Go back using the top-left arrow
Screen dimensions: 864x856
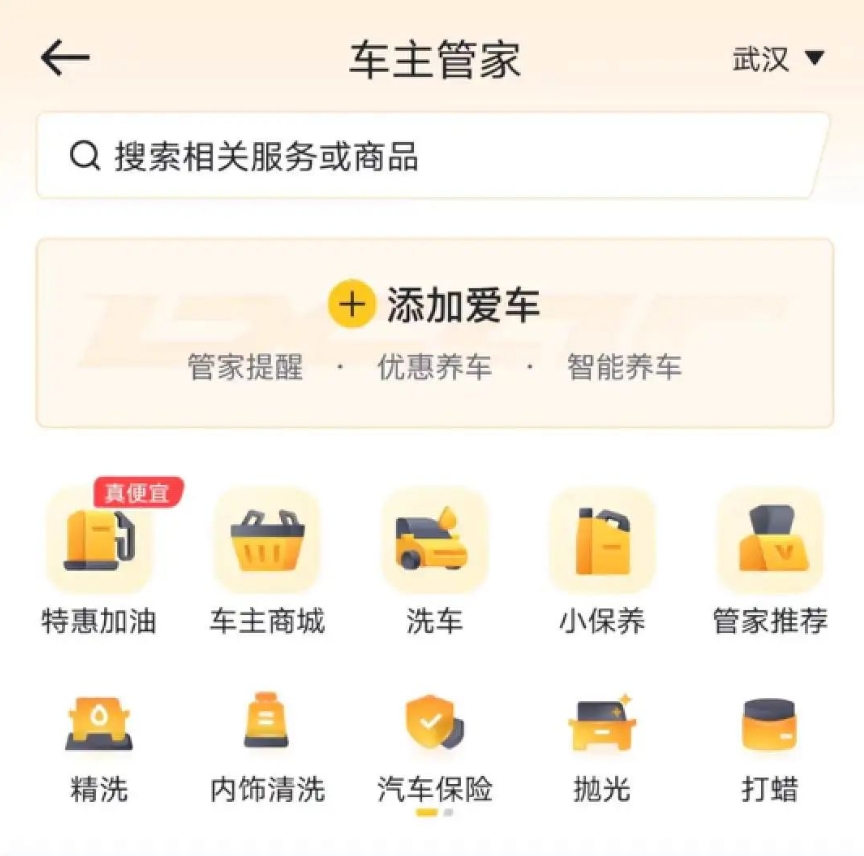tap(65, 58)
